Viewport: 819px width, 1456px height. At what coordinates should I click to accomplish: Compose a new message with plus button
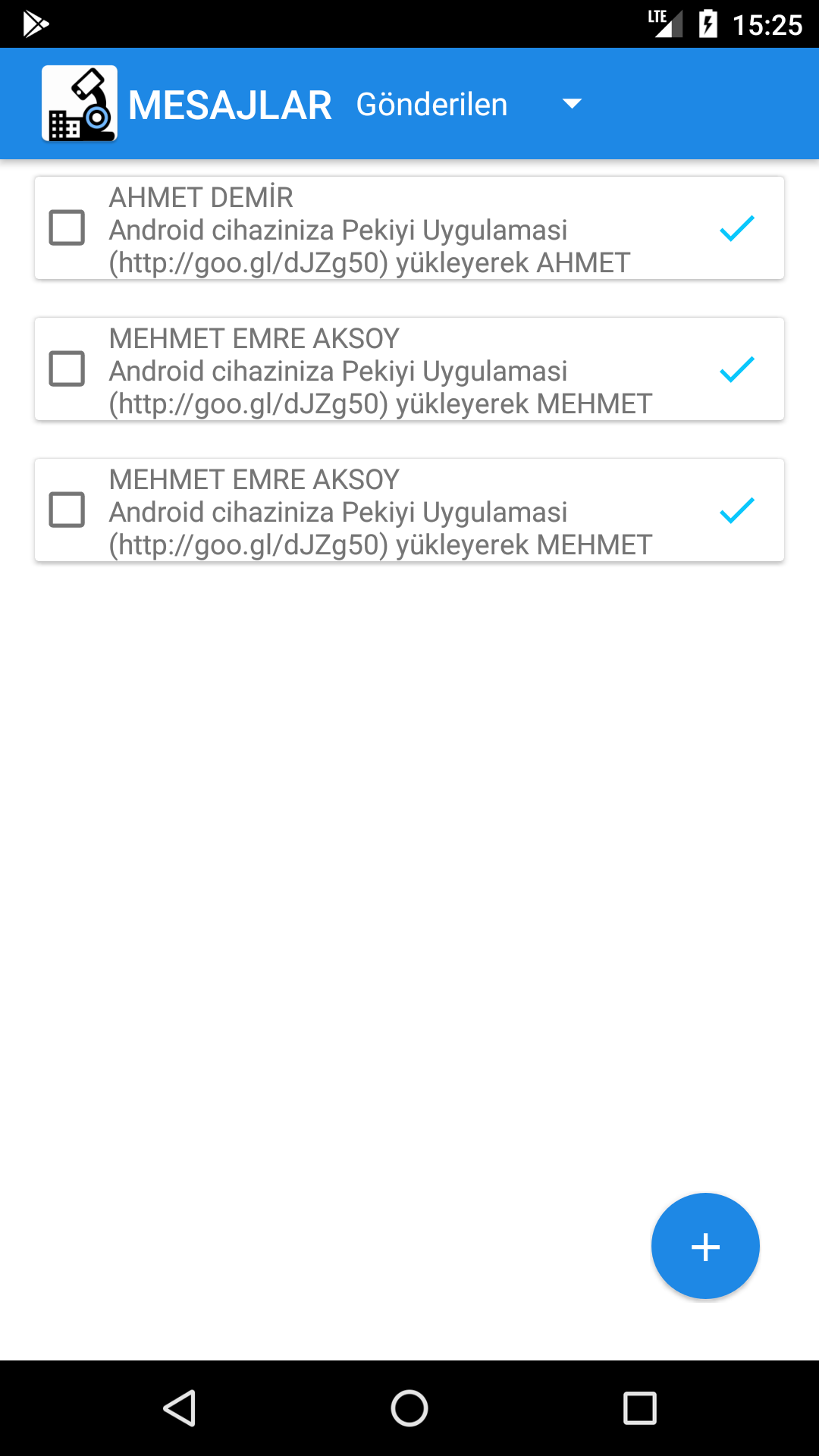pyautogui.click(x=705, y=1246)
